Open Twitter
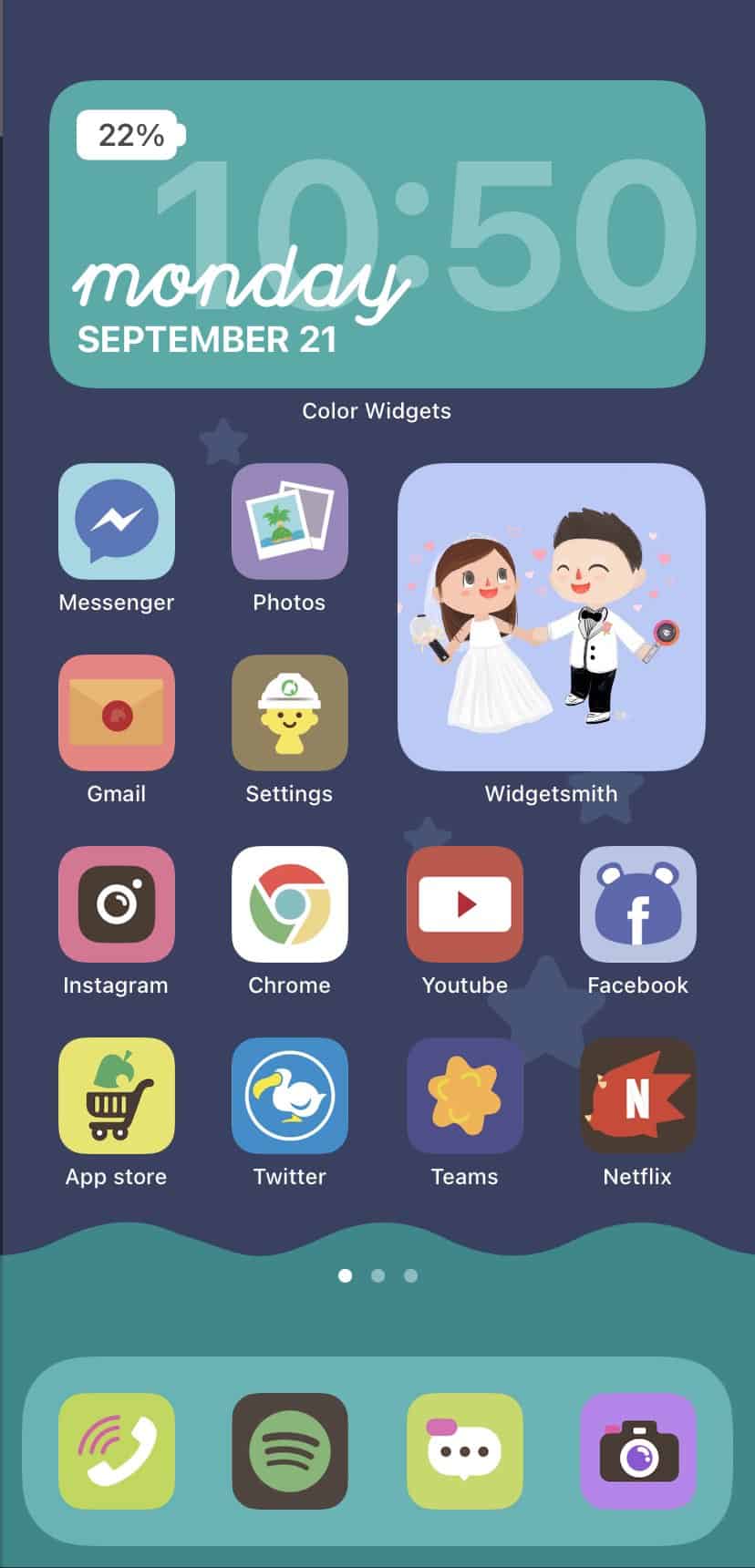The height and width of the screenshot is (1568, 755). (290, 1096)
